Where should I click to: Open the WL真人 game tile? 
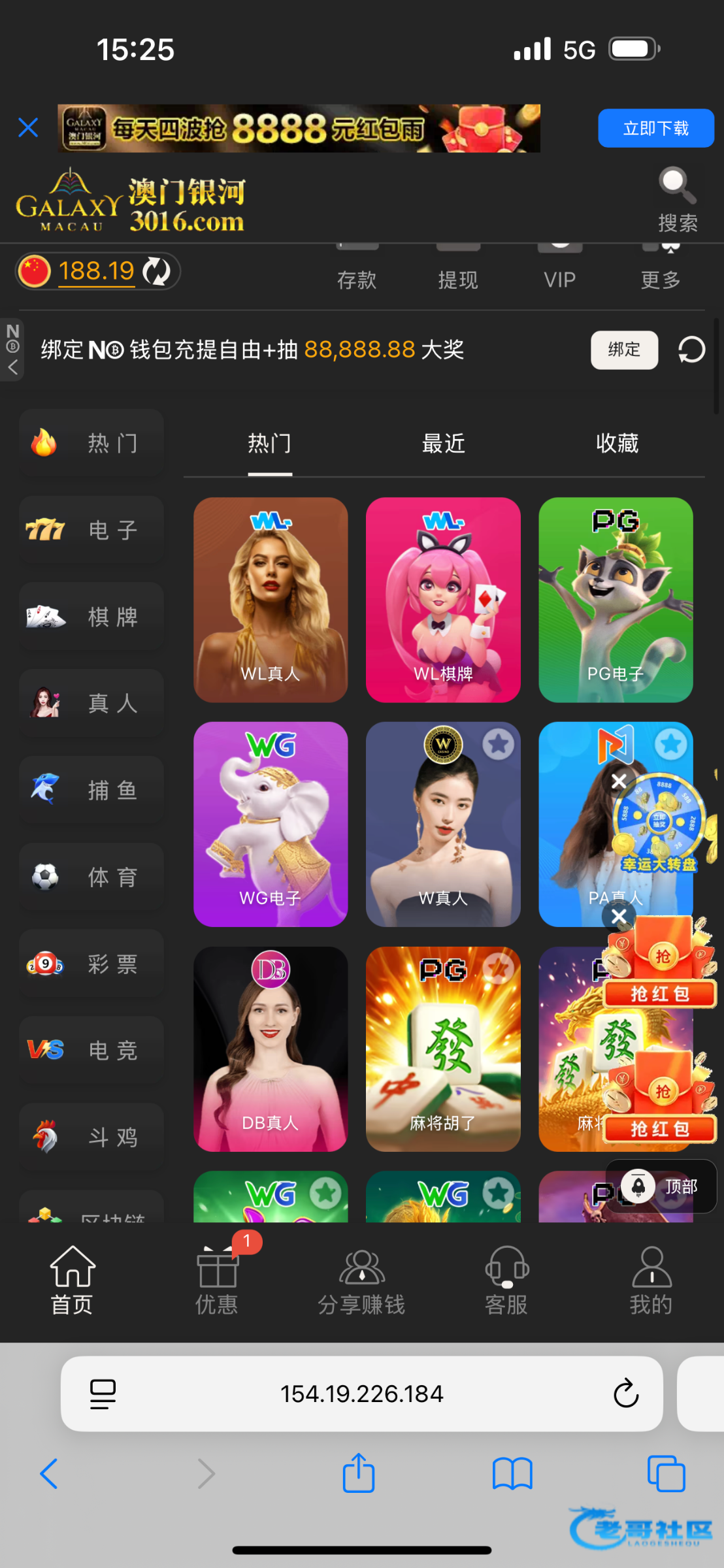271,600
